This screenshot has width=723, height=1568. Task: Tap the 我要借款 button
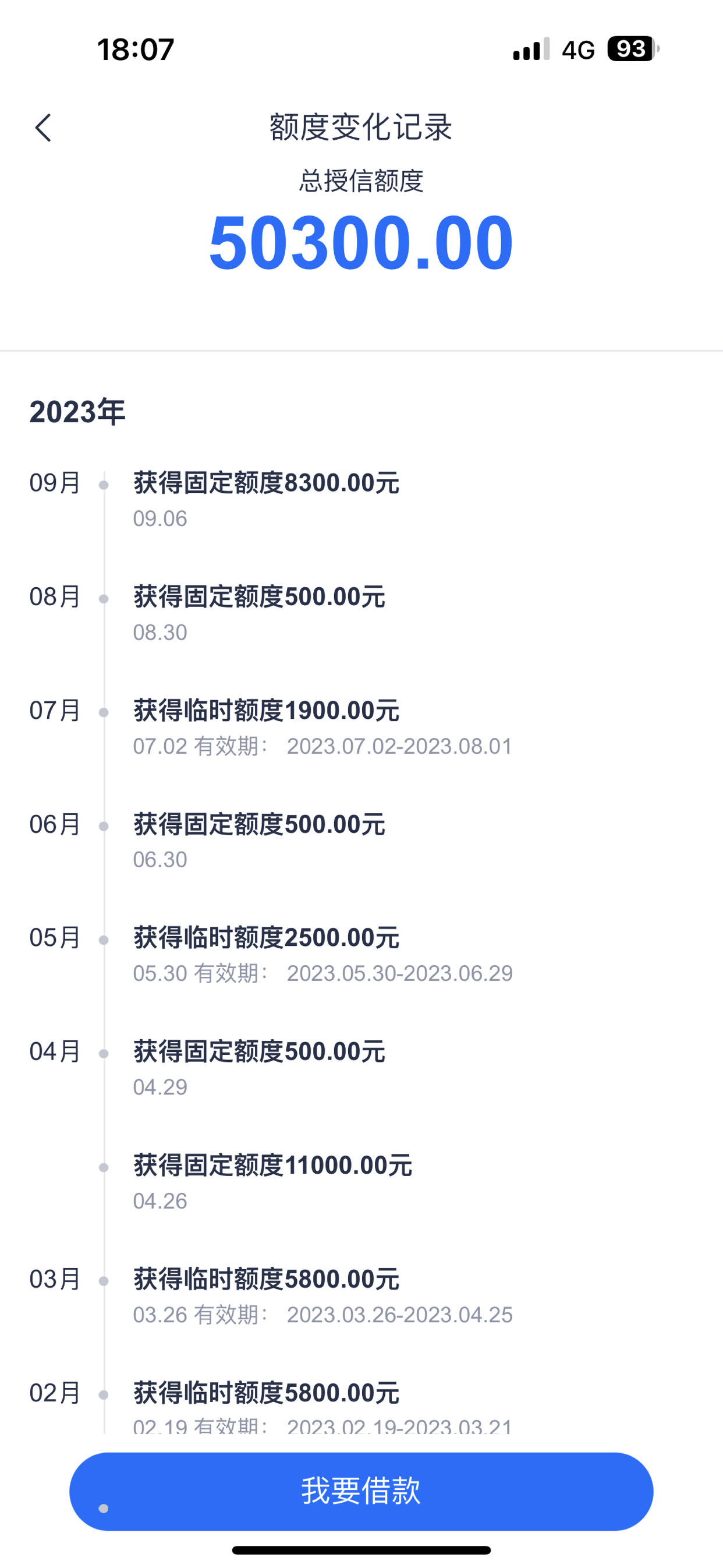point(361,1491)
